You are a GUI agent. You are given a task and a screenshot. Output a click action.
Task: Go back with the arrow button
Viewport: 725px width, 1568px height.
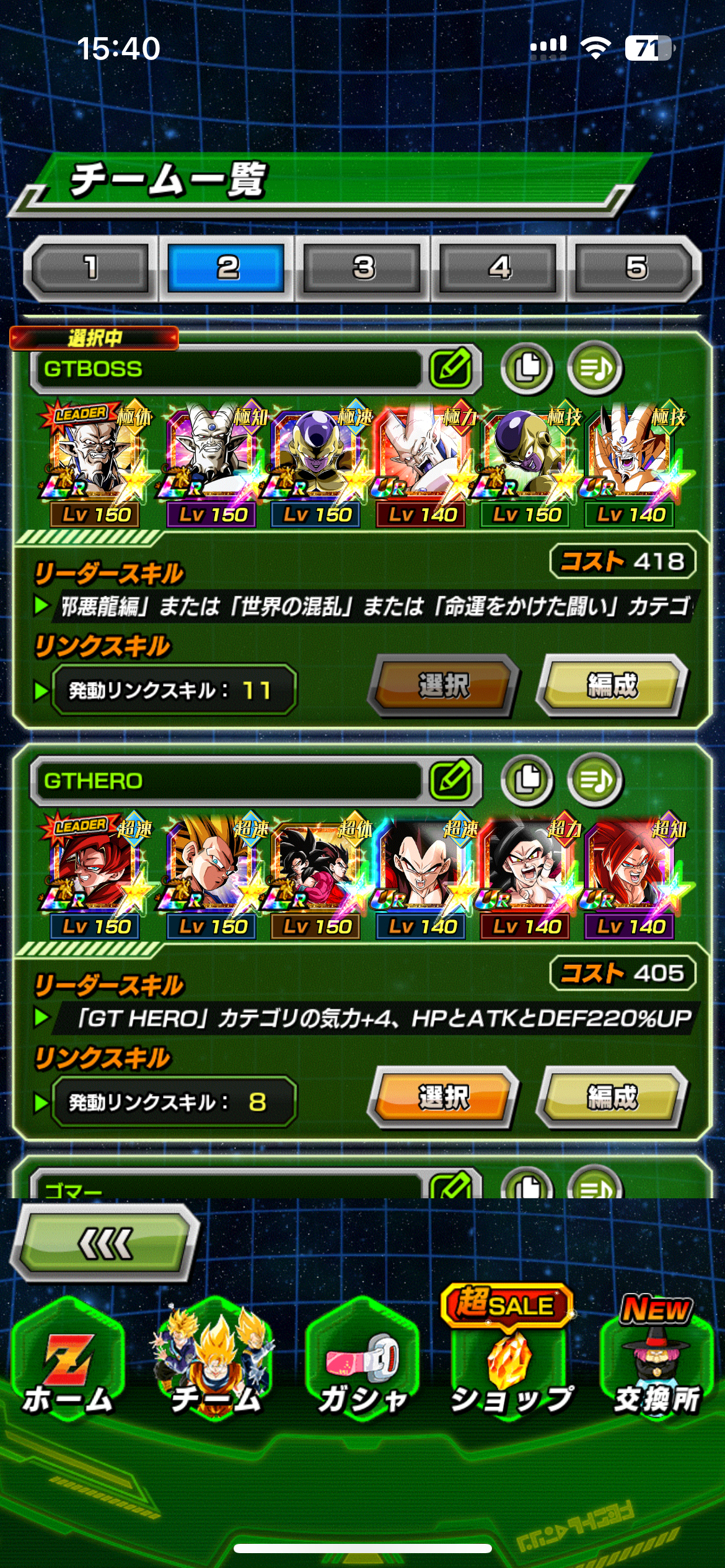(105, 1244)
